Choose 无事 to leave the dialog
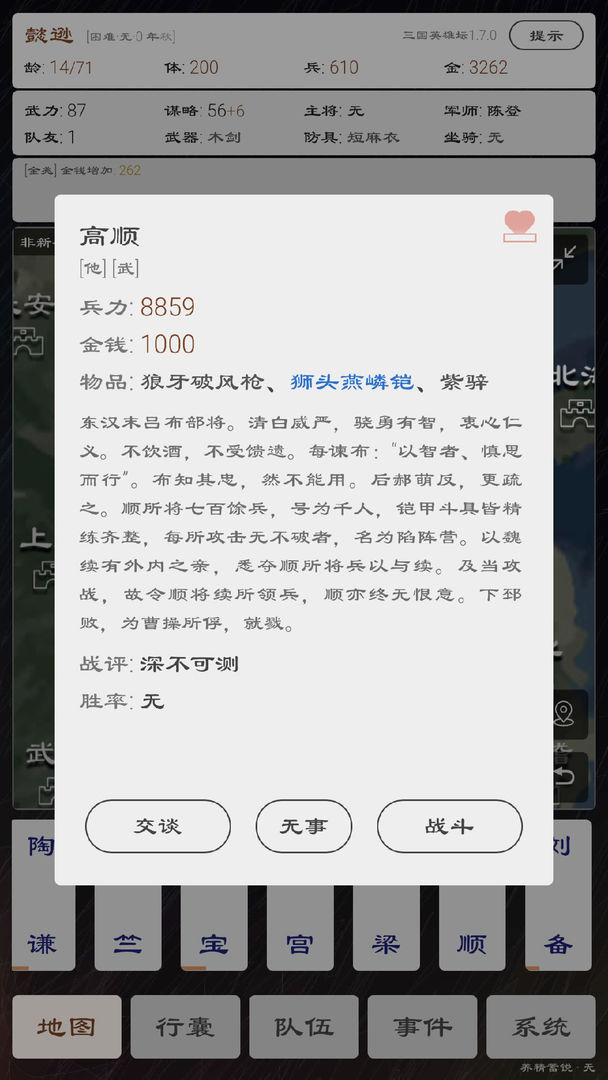 point(303,826)
